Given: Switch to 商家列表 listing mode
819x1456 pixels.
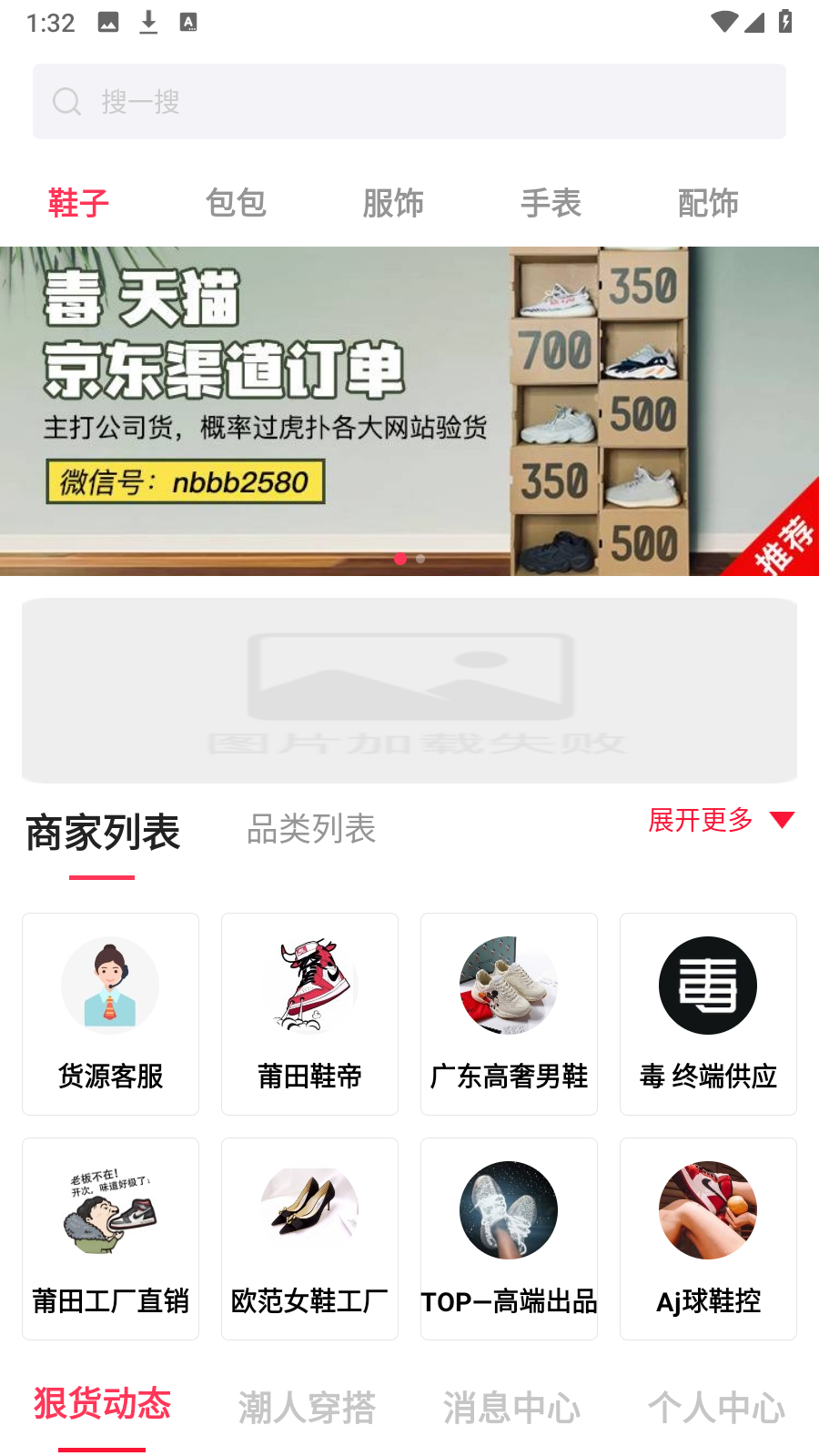Looking at the screenshot, I should 103,832.
